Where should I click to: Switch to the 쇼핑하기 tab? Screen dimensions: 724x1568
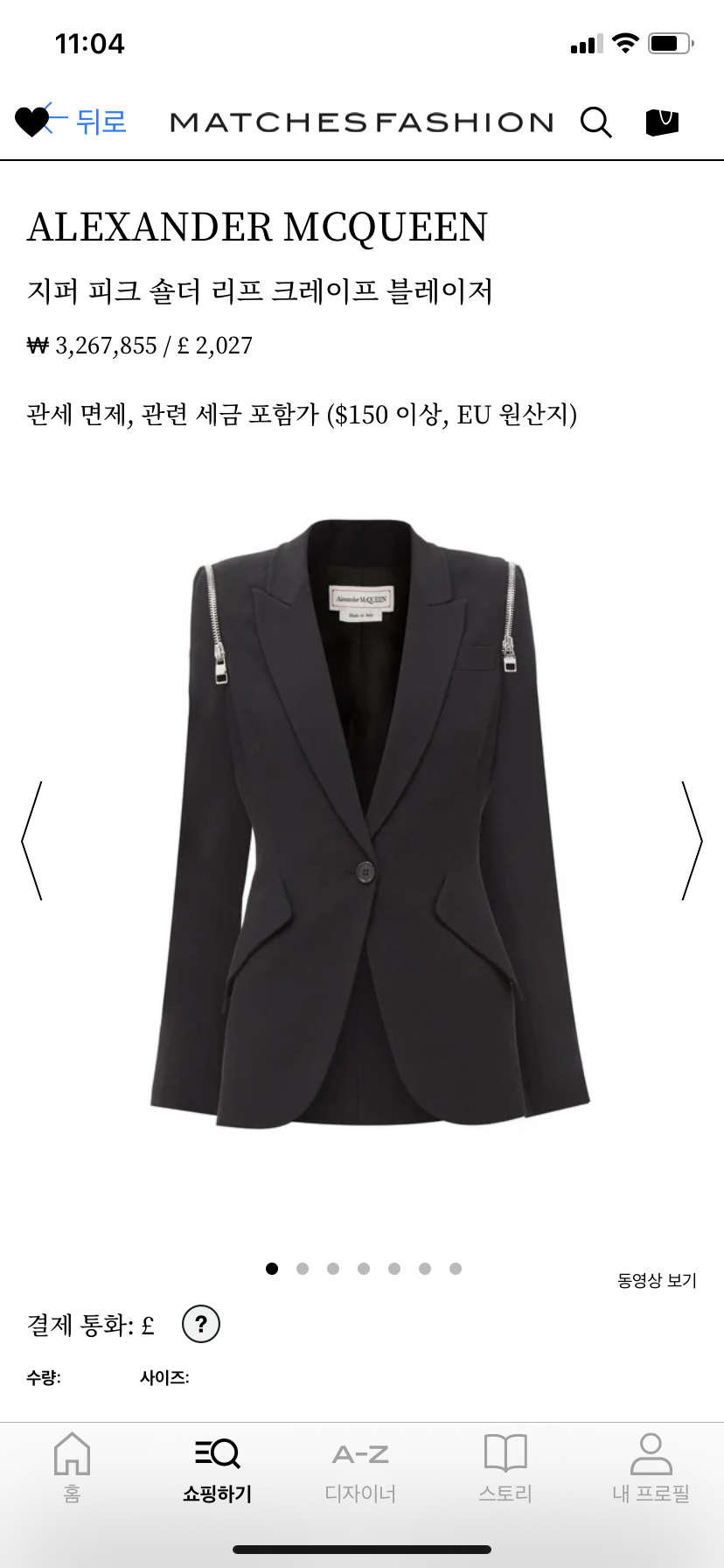[217, 1468]
